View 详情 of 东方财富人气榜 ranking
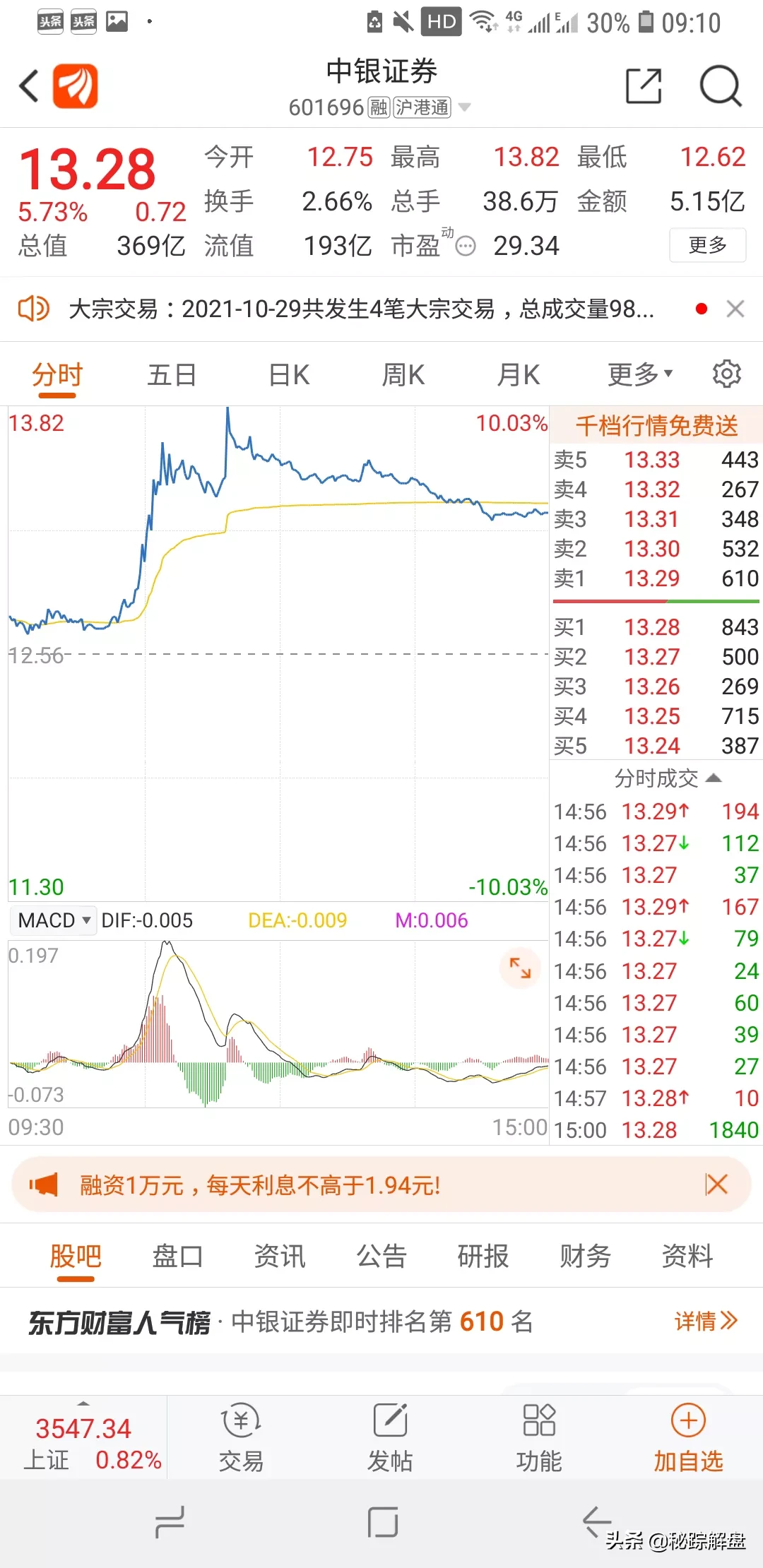 (x=705, y=1321)
